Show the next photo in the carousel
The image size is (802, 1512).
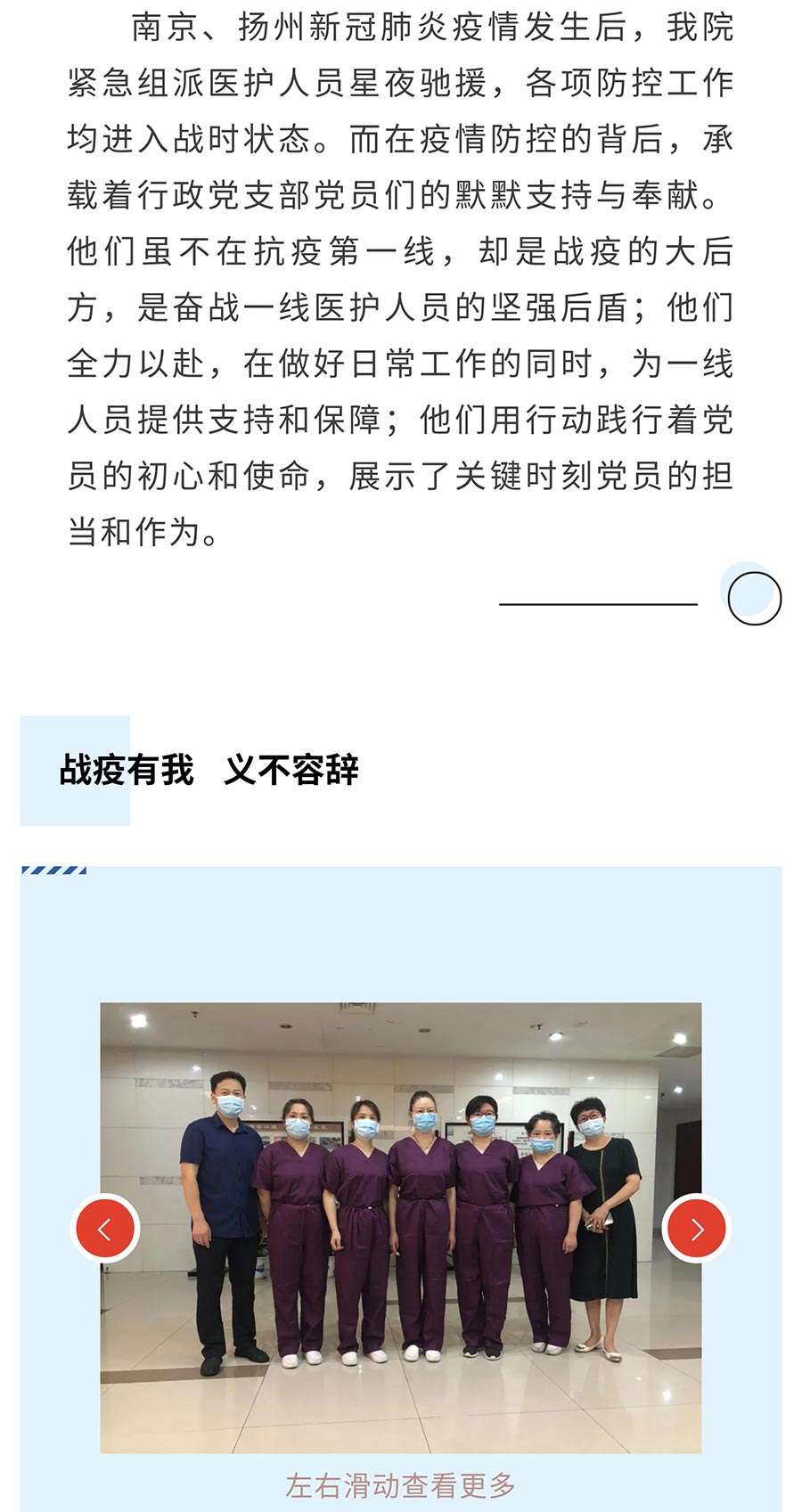pos(697,1228)
